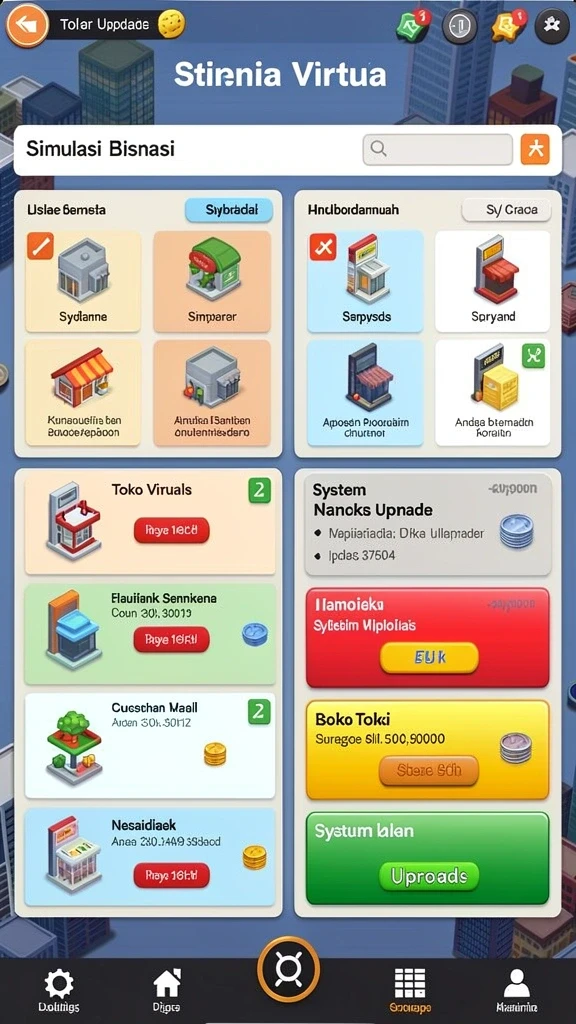Switch to the home tab in bottom bar
This screenshot has width=576, height=1024.
pos(166,990)
